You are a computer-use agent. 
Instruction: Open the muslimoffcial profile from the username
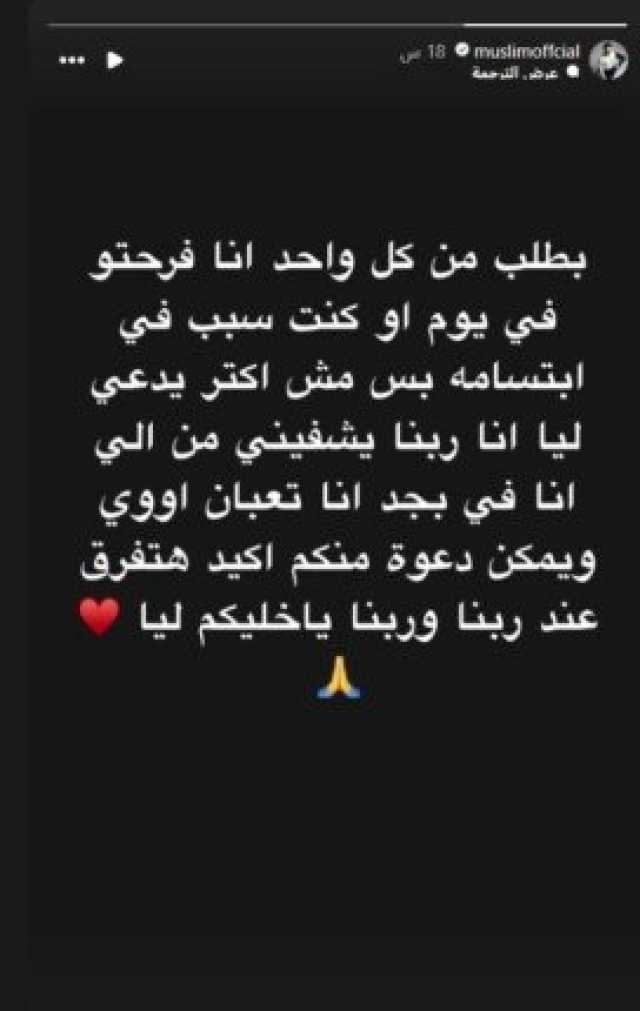click(526, 52)
